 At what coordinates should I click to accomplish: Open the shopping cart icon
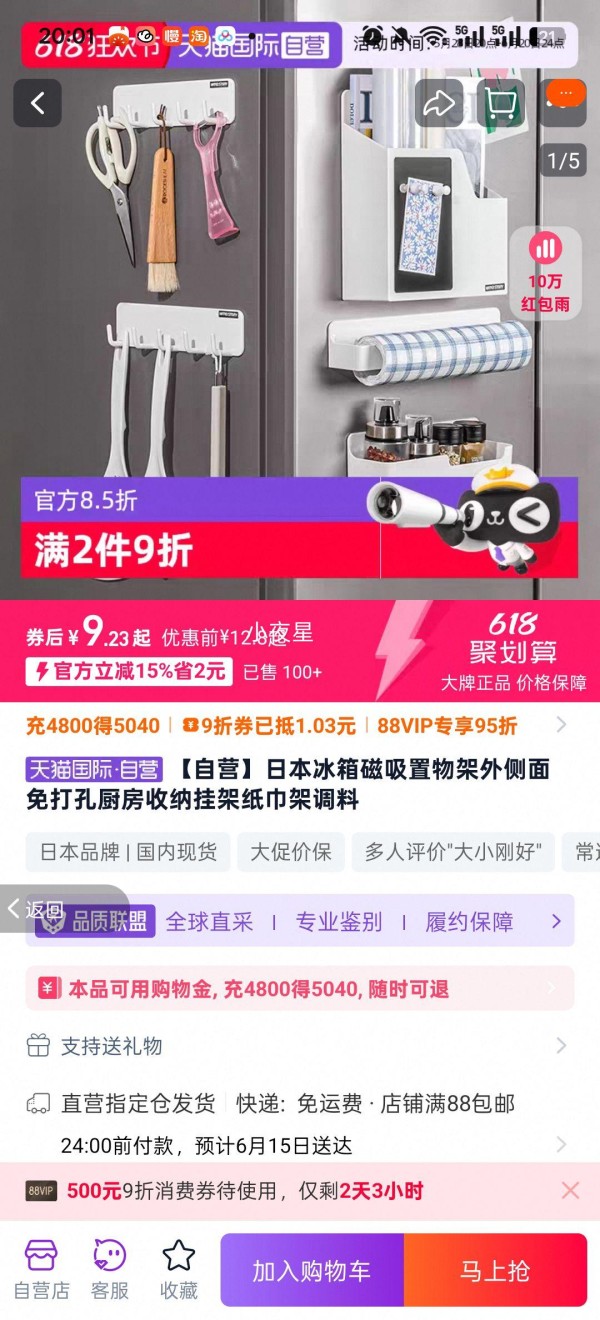(500, 103)
